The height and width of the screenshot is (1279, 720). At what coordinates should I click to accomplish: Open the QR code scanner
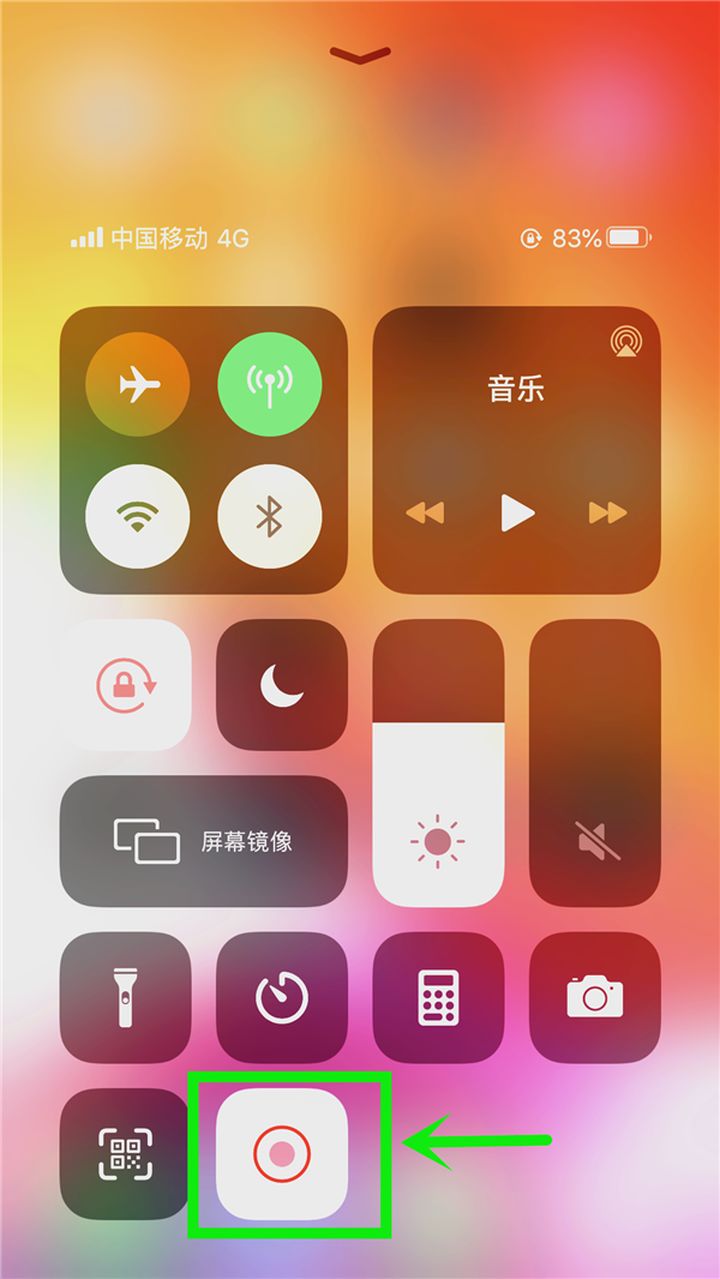coord(125,1153)
